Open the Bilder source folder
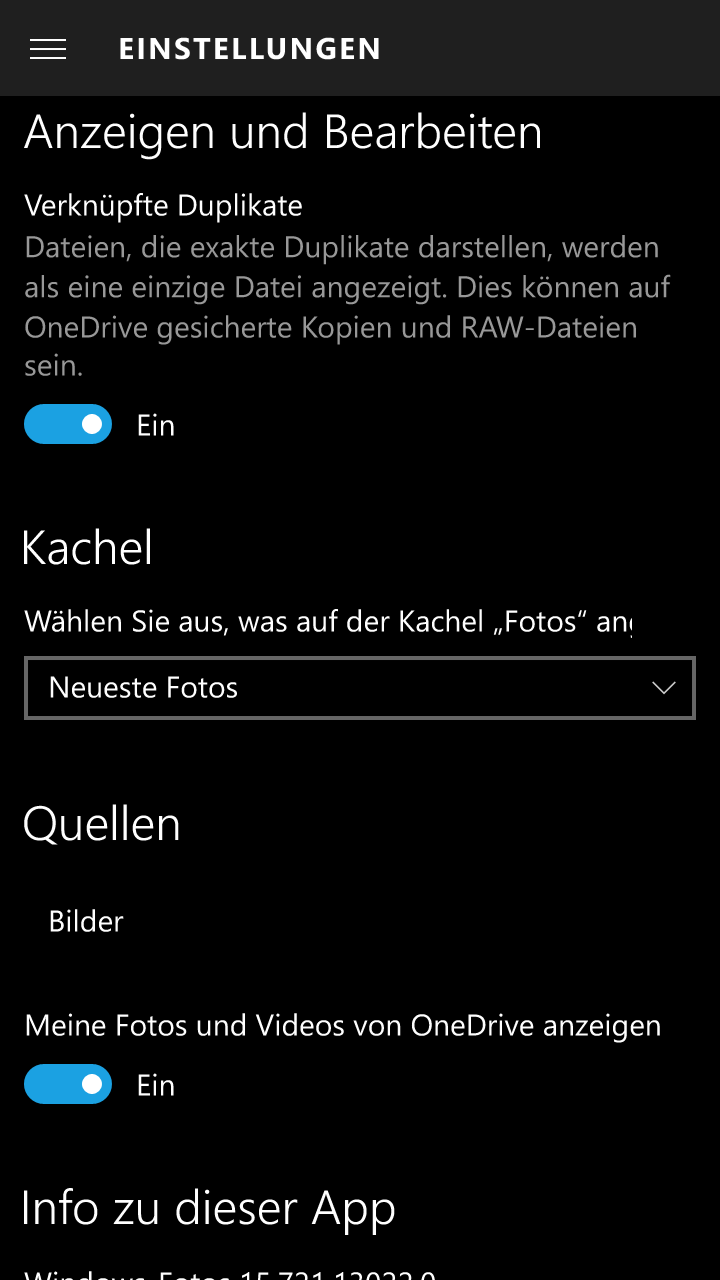Viewport: 720px width, 1280px height. click(x=86, y=921)
